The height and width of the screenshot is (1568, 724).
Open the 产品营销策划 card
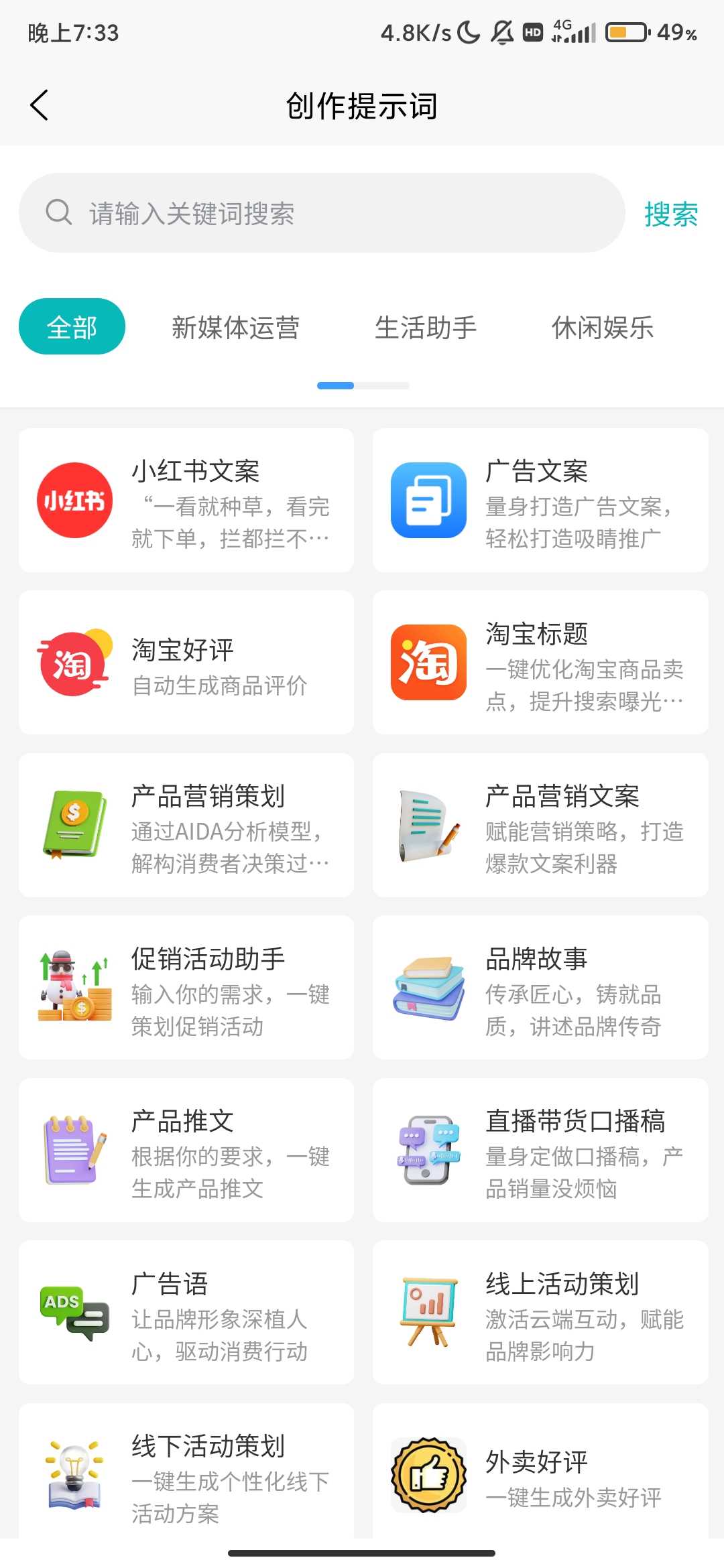tap(186, 826)
